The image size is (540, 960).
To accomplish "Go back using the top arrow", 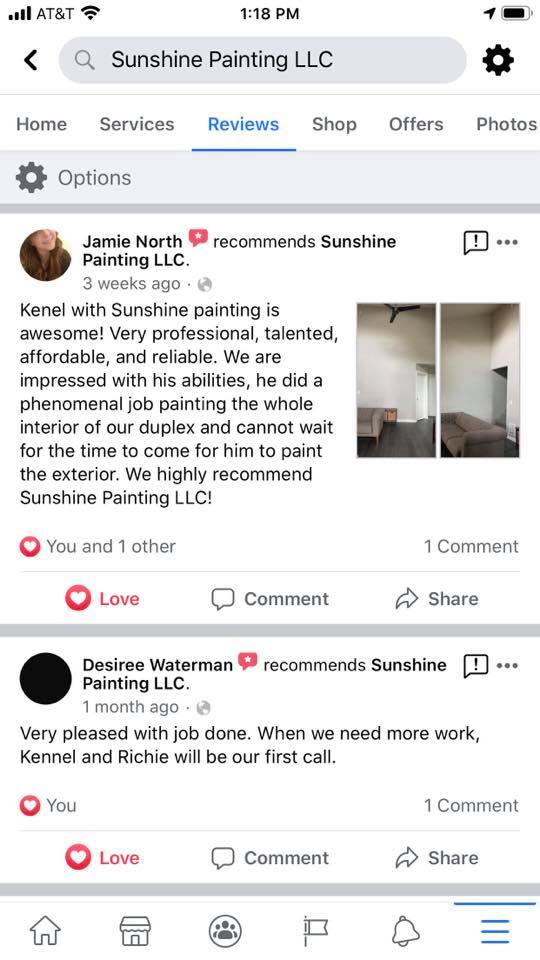I will coord(31,60).
